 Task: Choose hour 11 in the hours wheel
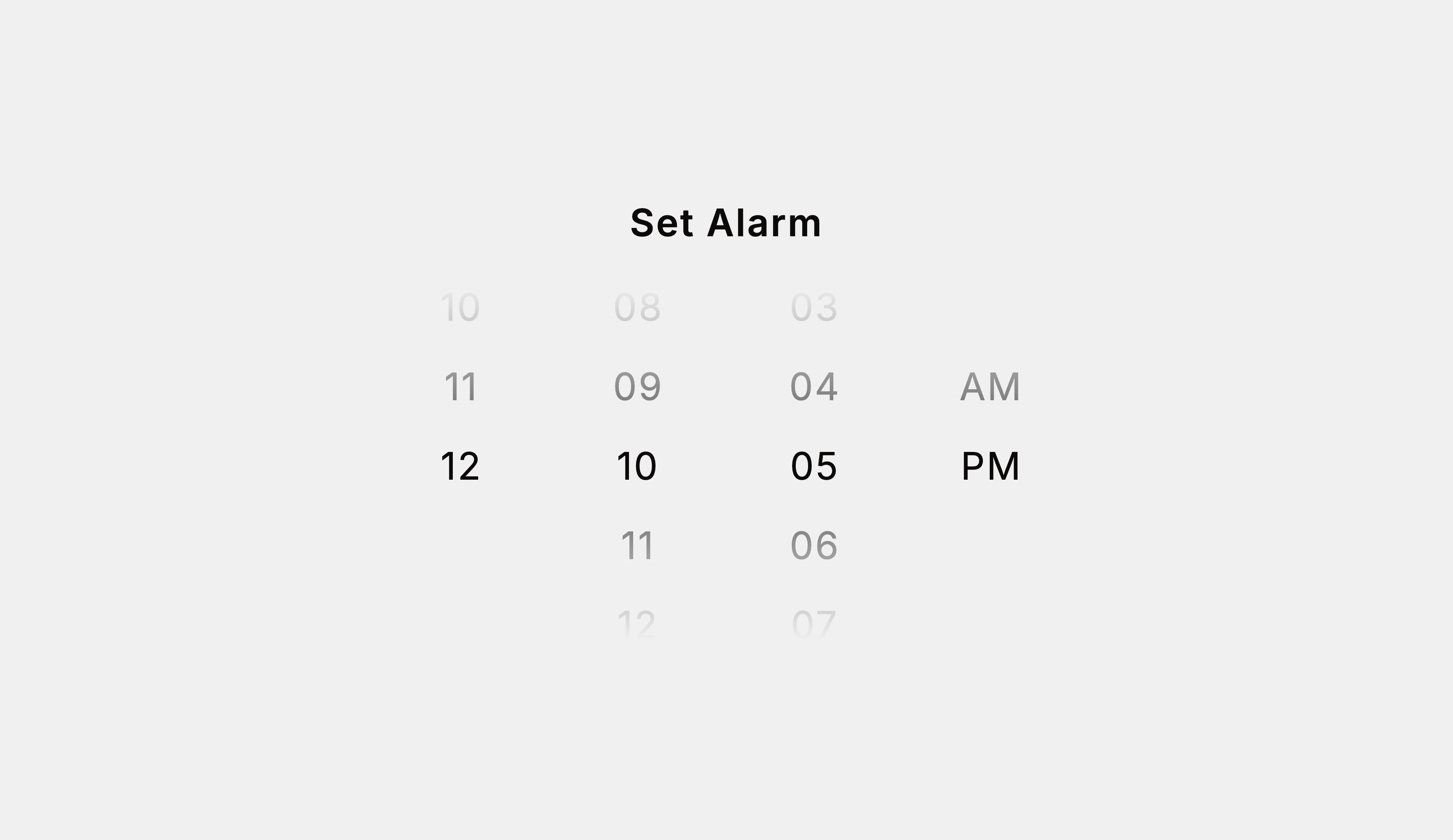pyautogui.click(x=460, y=386)
